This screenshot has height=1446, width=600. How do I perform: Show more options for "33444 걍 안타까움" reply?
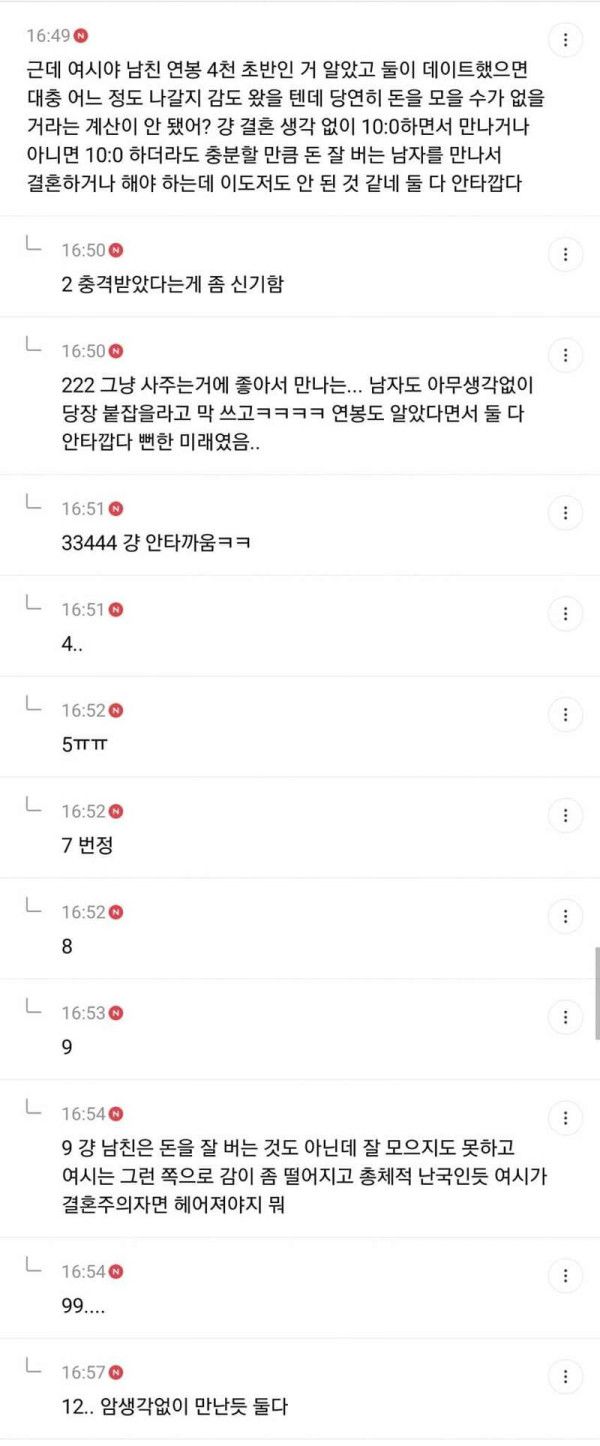point(566,513)
